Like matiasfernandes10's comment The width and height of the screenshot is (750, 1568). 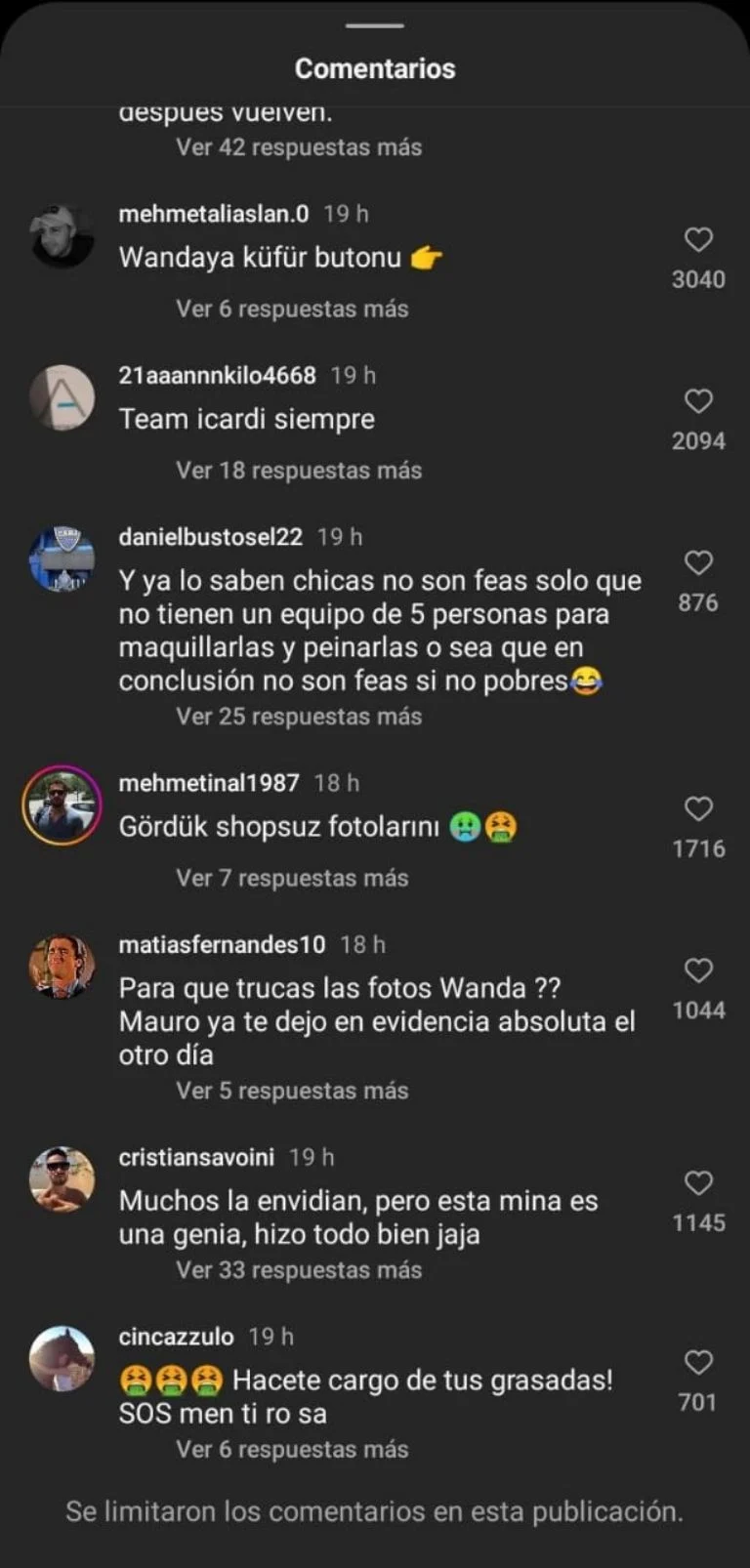pos(697,970)
